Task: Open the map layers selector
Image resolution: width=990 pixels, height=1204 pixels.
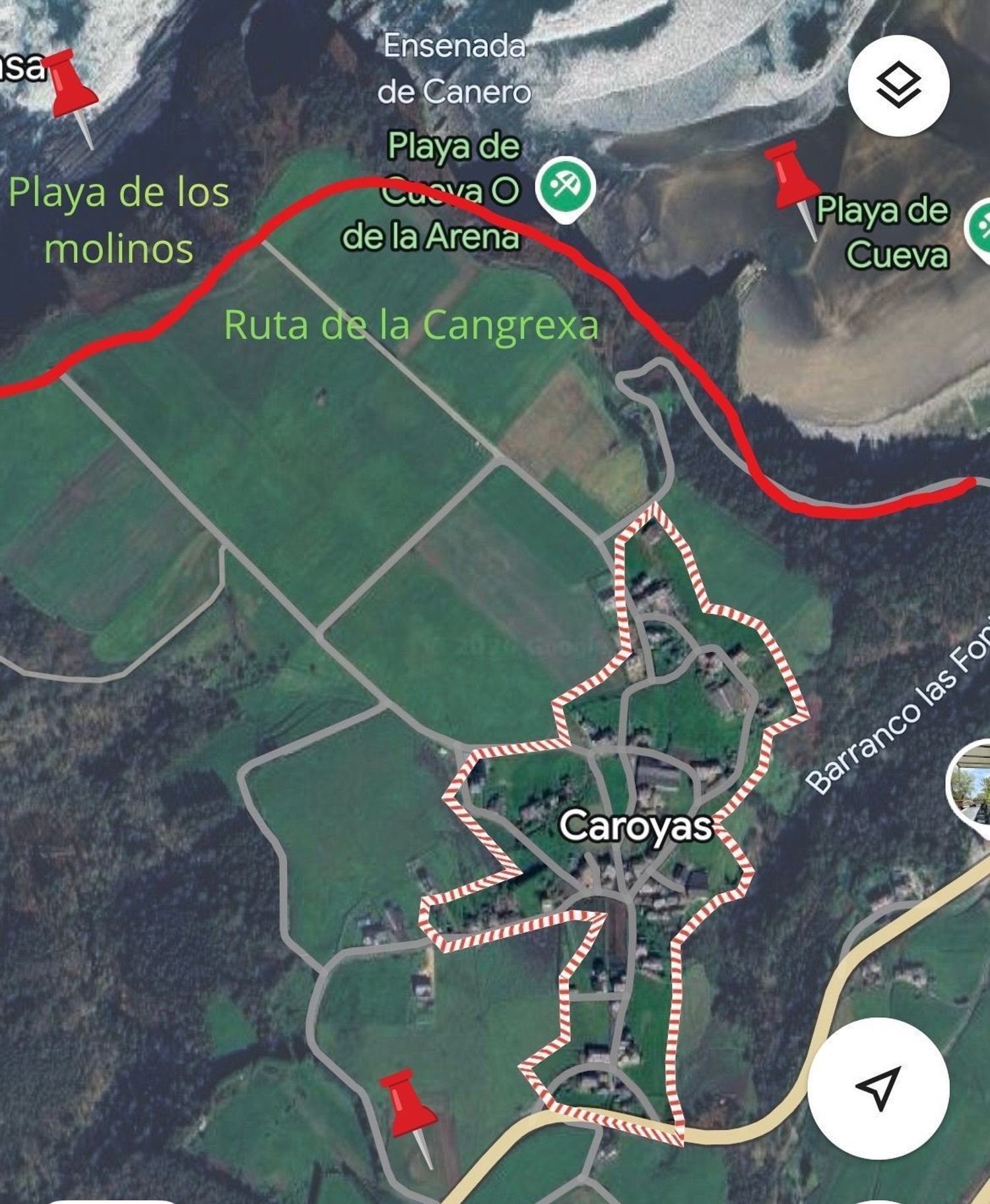Action: (898, 86)
